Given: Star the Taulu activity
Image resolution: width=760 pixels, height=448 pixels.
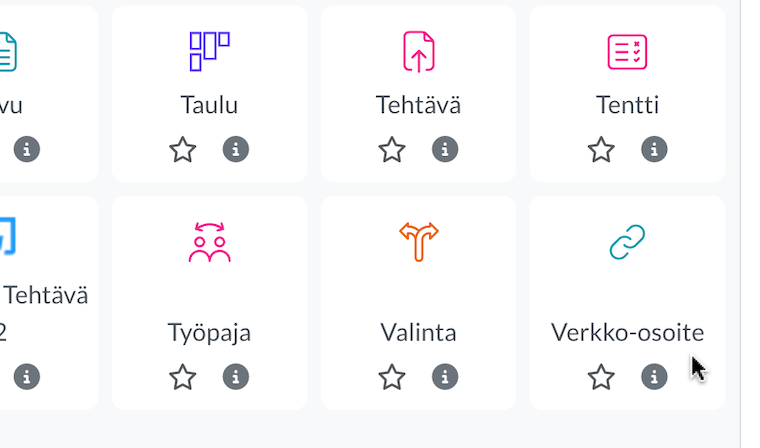Looking at the screenshot, I should pos(183,150).
